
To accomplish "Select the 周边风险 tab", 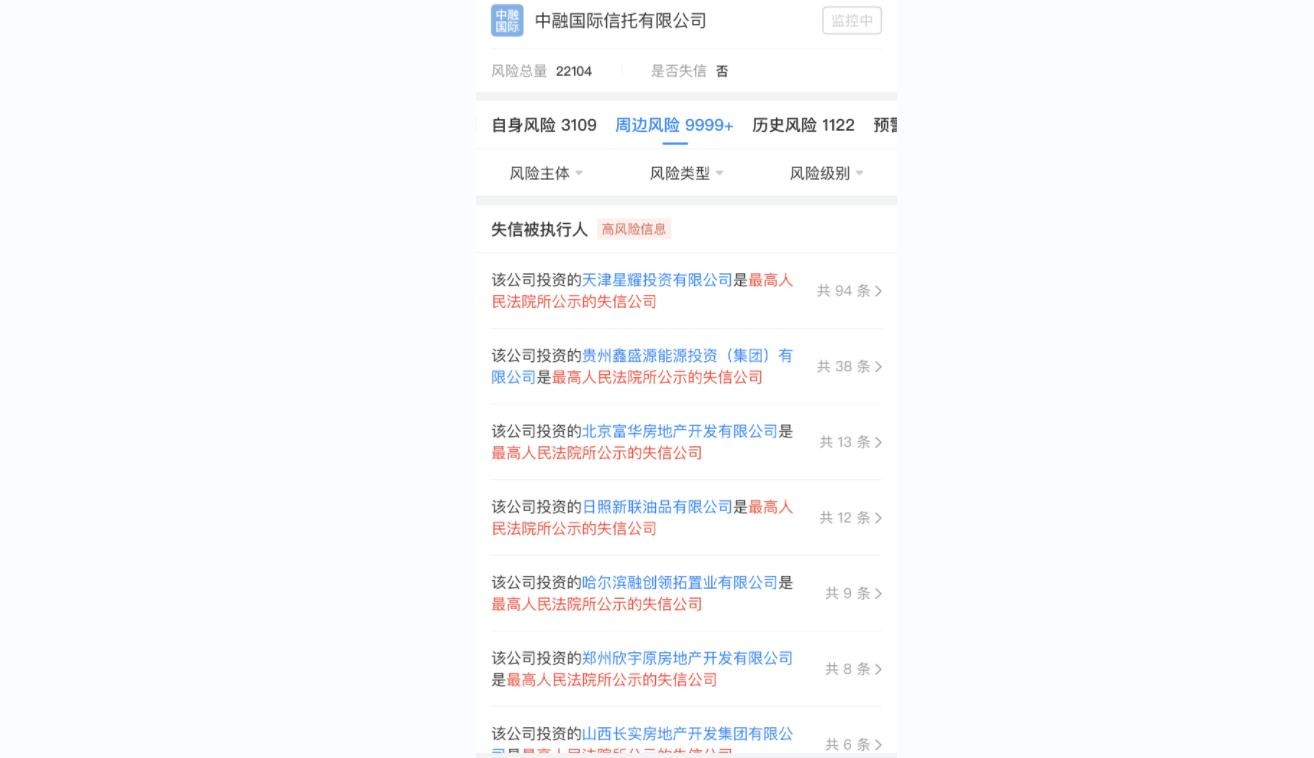I will pyautogui.click(x=674, y=125).
